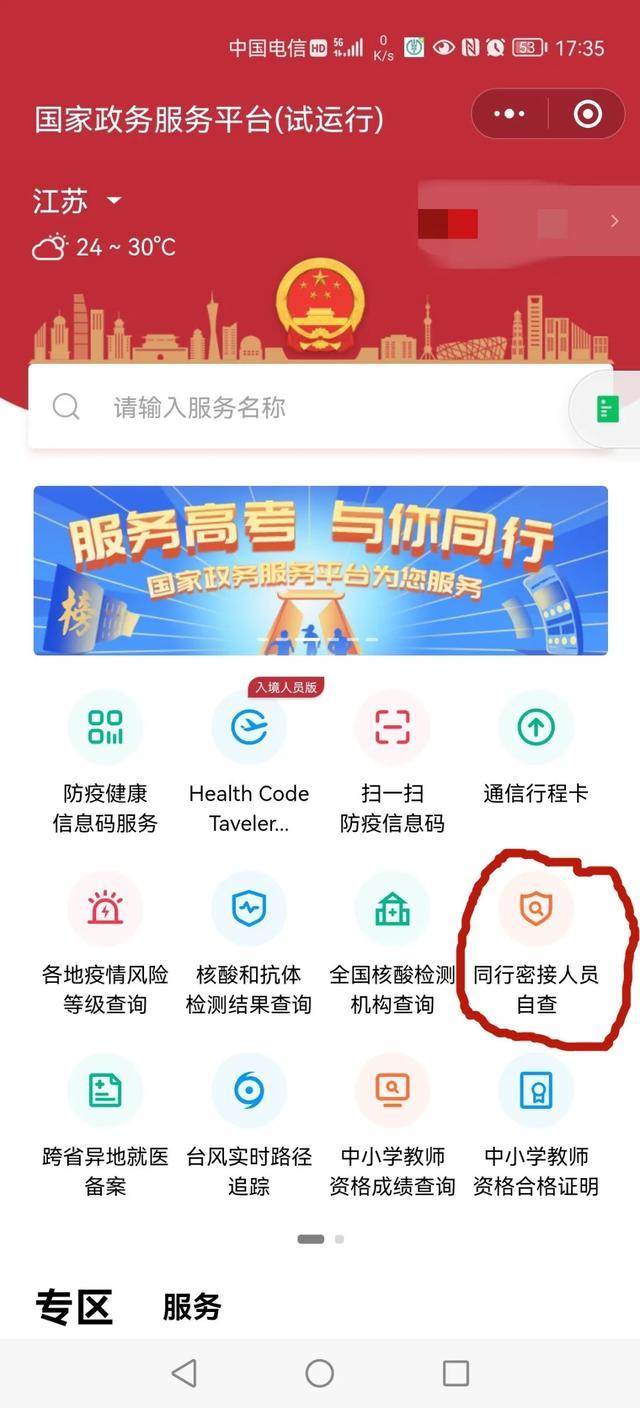Close the mini program via circle icon
Screen dimensions: 640x1408
click(587, 114)
